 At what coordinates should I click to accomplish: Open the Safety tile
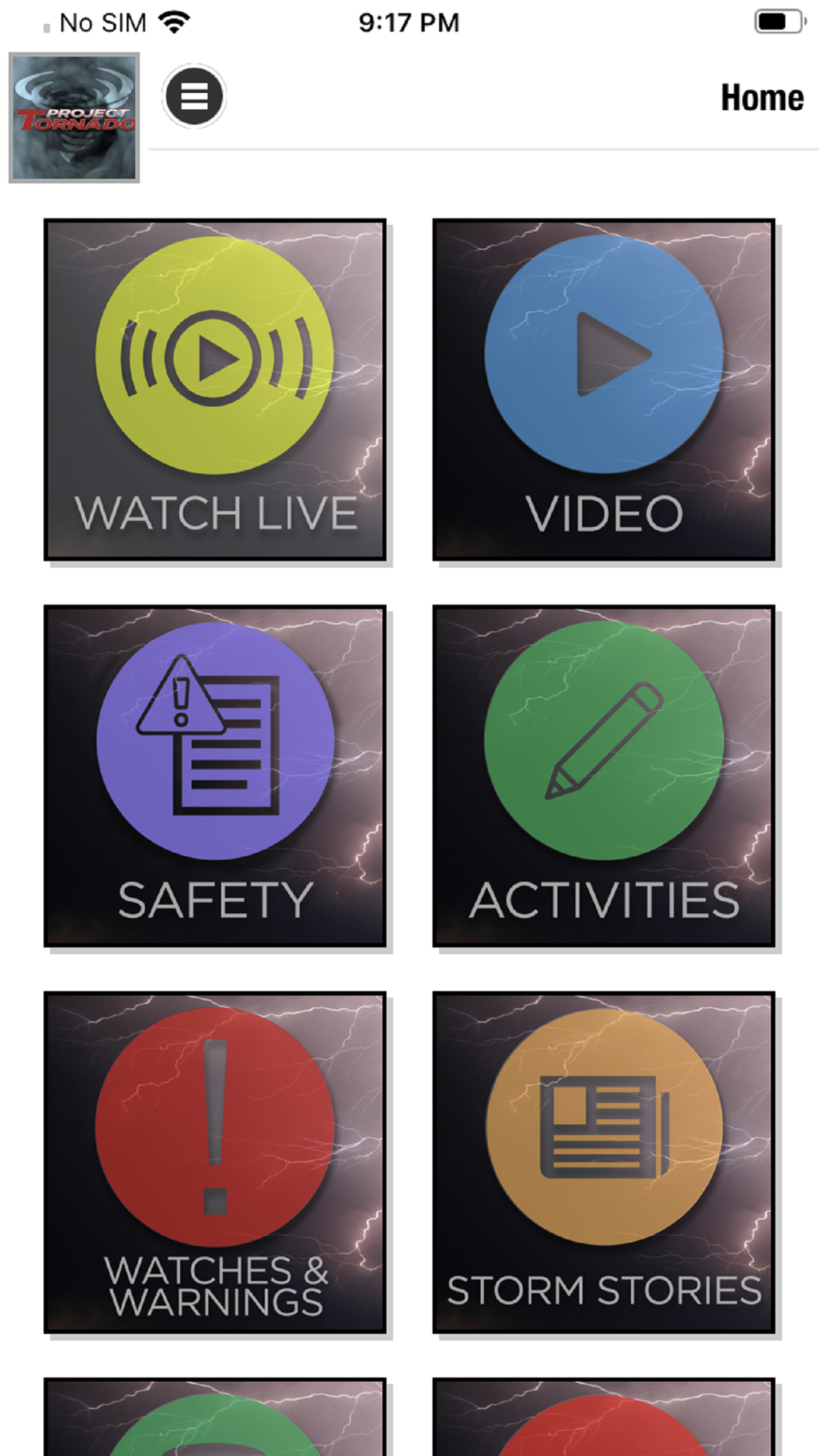[x=215, y=776]
